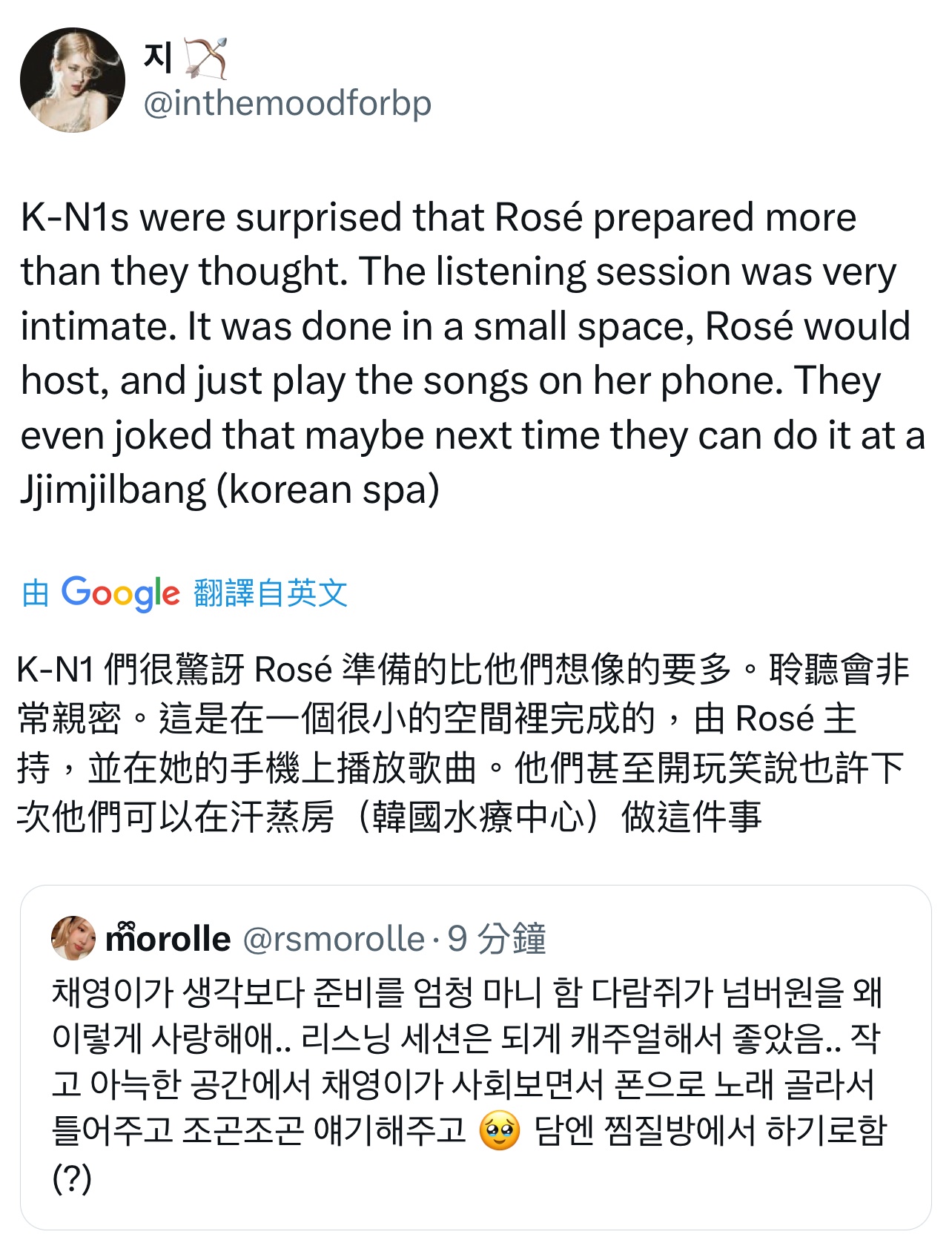Screen dimensions: 952x1240
Task: Open the morolle avatar in the quoted tweet
Action: pyautogui.click(x=73, y=938)
